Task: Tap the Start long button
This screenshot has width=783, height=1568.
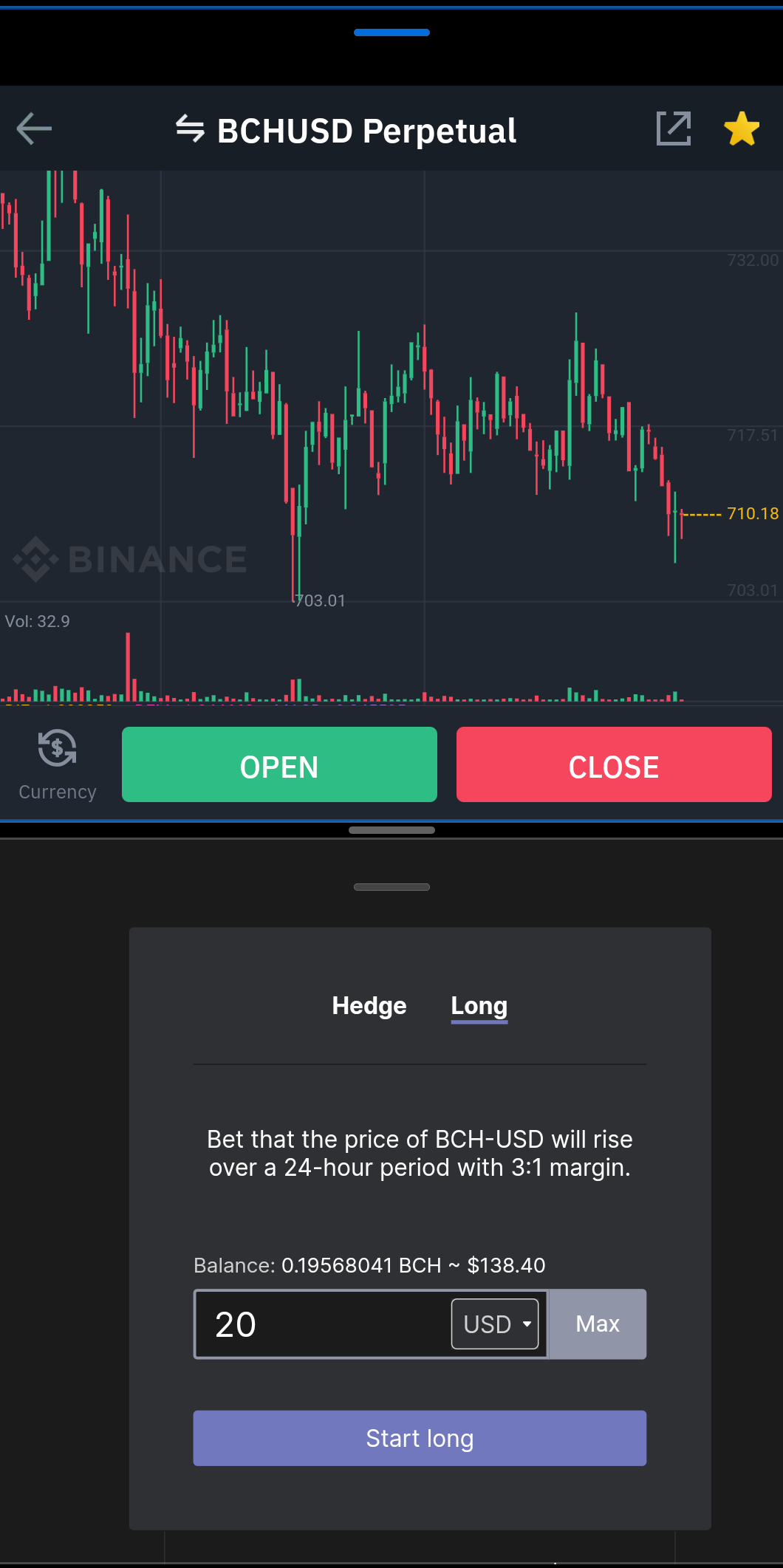Action: 420,1438
